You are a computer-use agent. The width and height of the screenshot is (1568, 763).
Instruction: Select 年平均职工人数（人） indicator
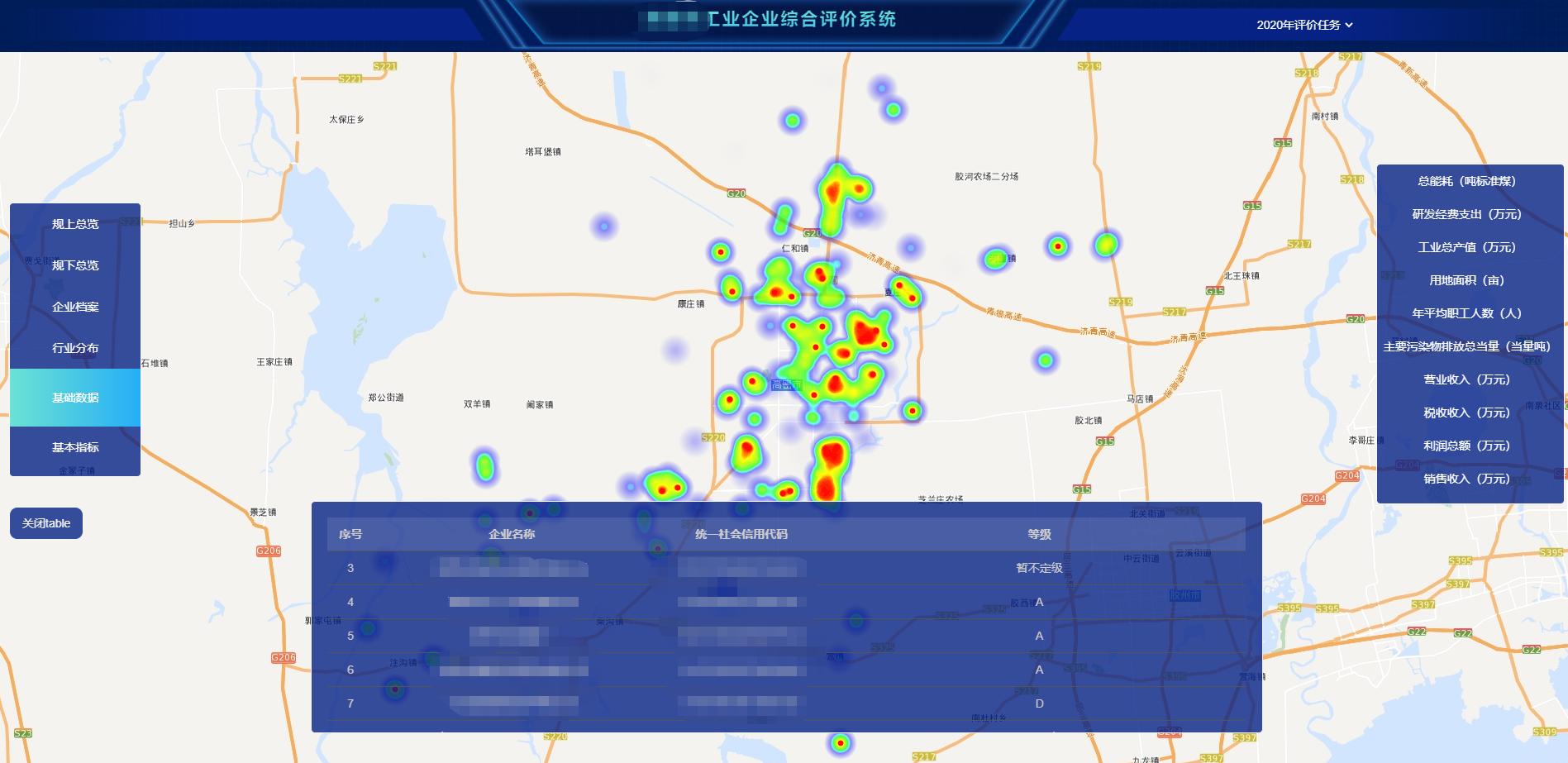[1466, 313]
